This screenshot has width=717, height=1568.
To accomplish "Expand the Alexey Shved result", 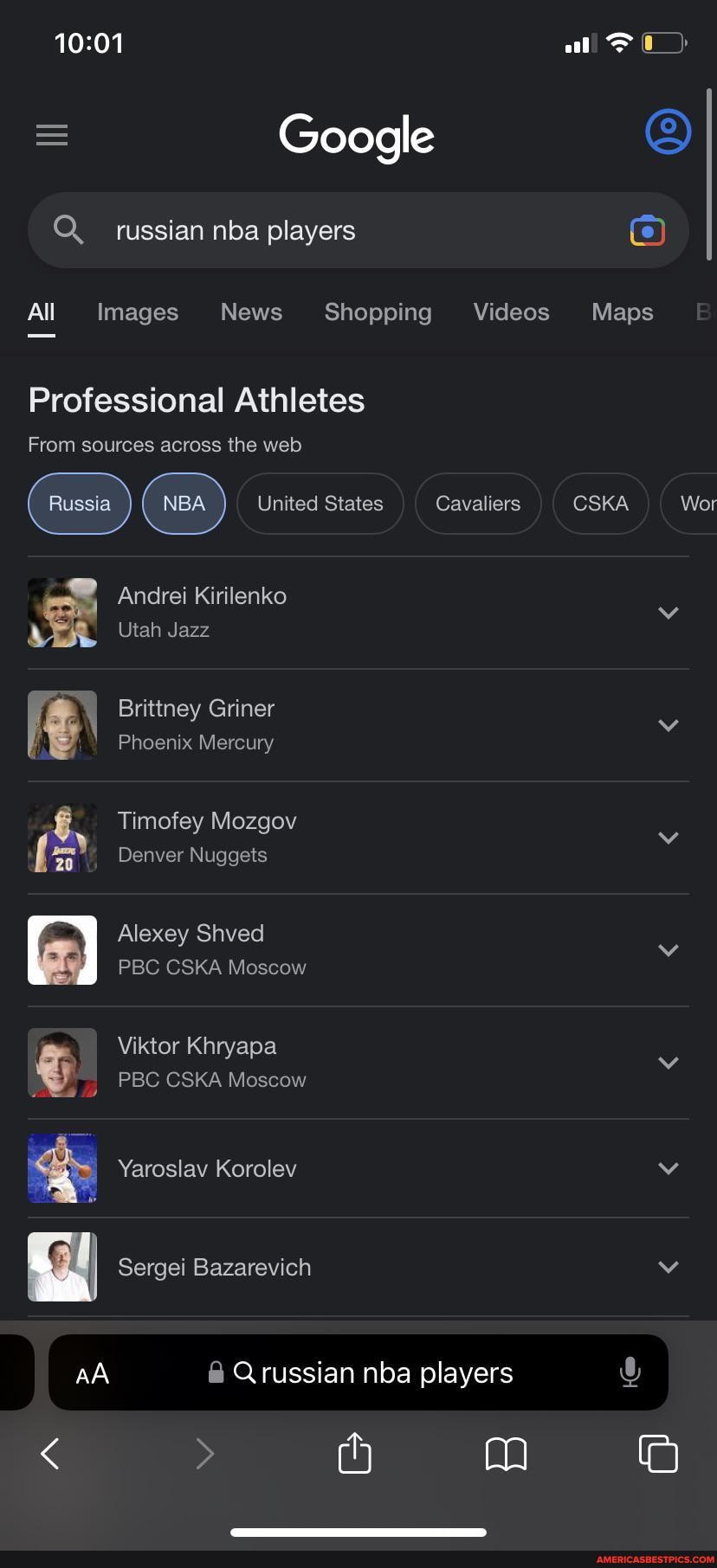I will coord(668,950).
